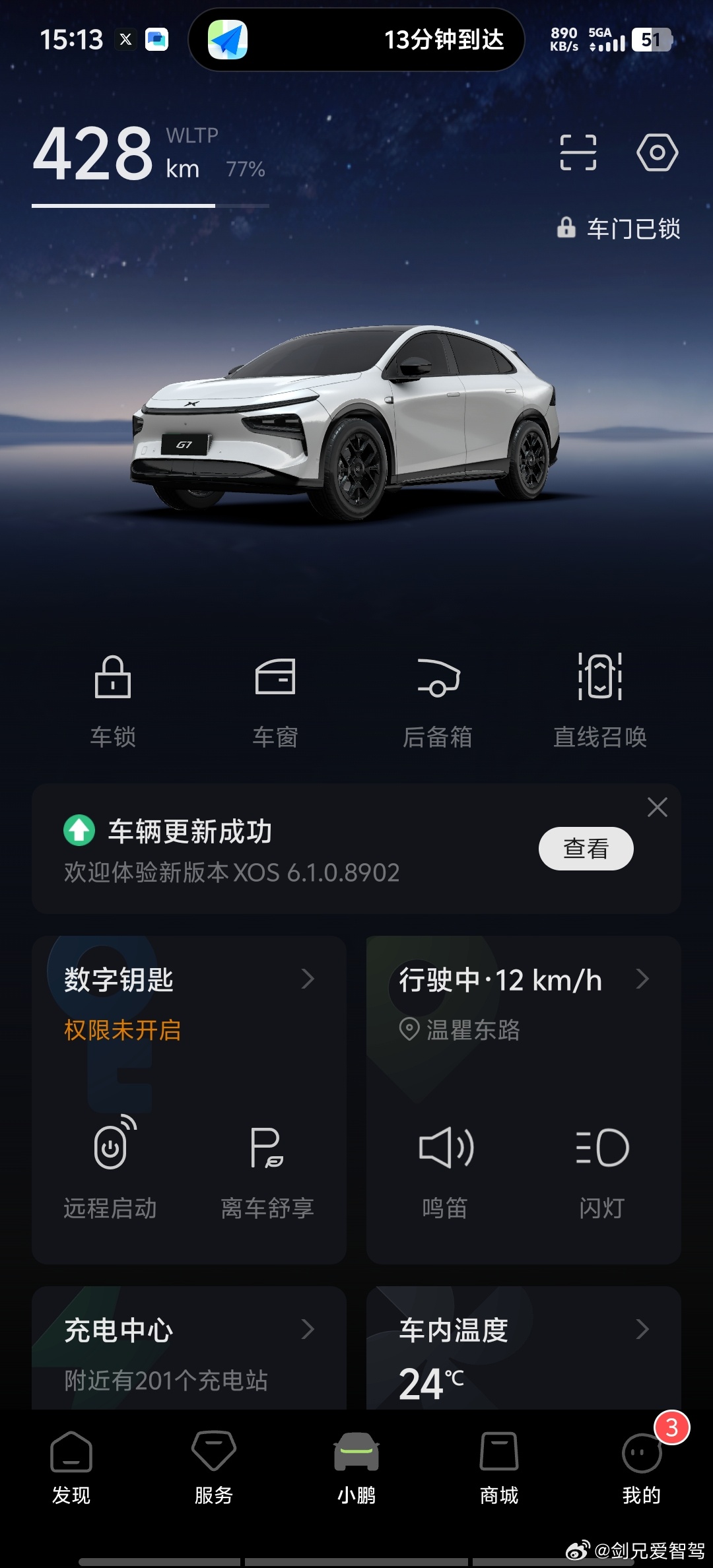Expand the 行驶中 driving status card
The image size is (713, 1568).
[x=524, y=981]
